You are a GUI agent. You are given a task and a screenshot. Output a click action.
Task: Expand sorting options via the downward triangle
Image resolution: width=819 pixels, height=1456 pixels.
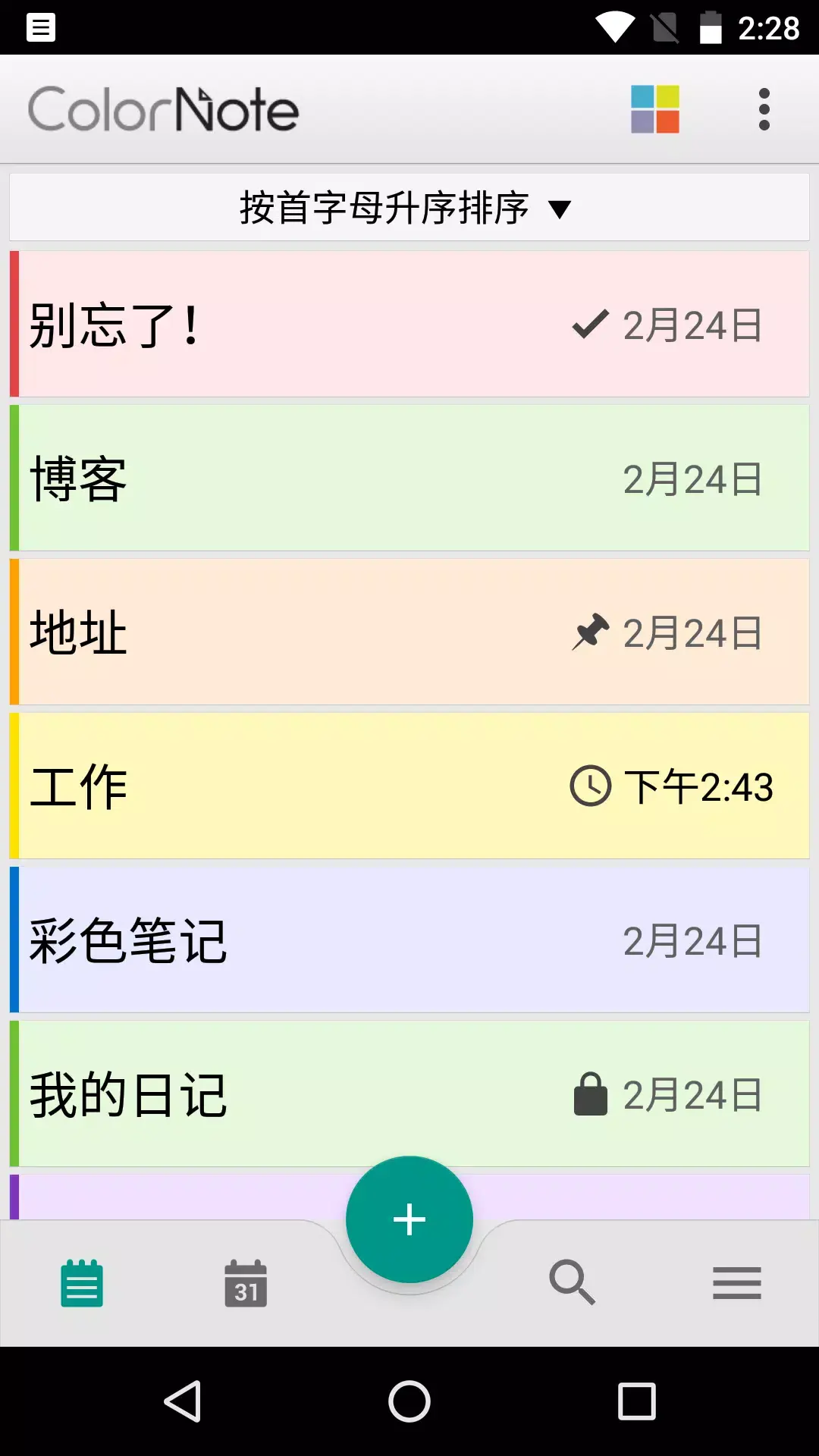(x=560, y=209)
